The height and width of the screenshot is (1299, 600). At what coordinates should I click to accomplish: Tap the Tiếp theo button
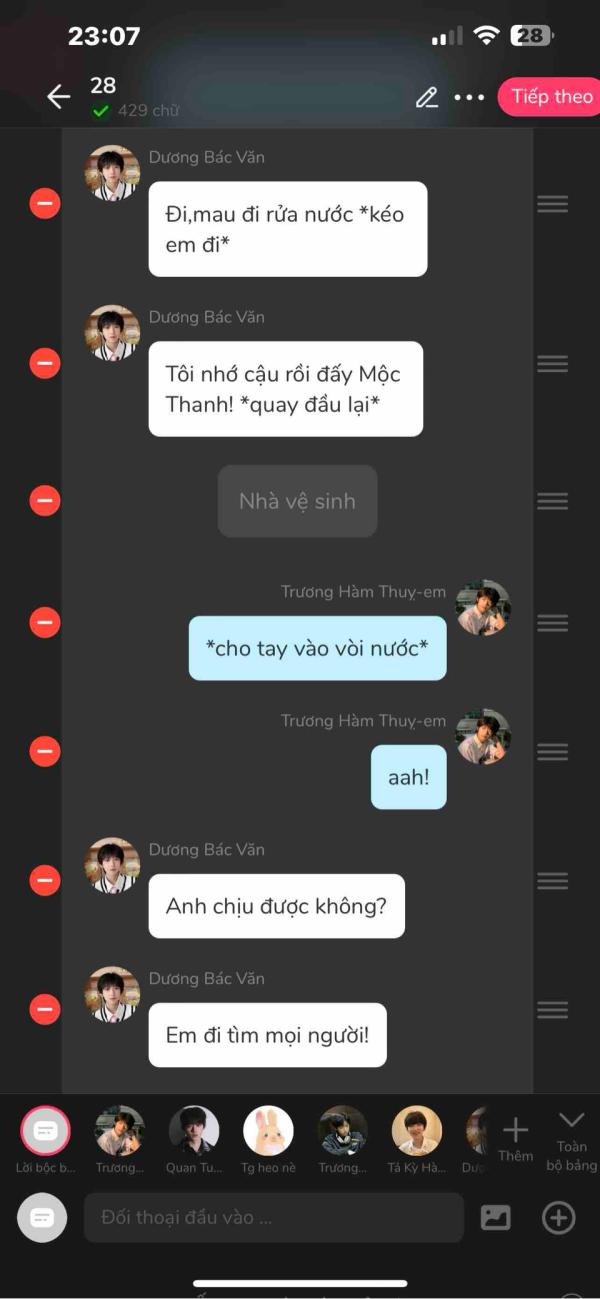coord(551,97)
